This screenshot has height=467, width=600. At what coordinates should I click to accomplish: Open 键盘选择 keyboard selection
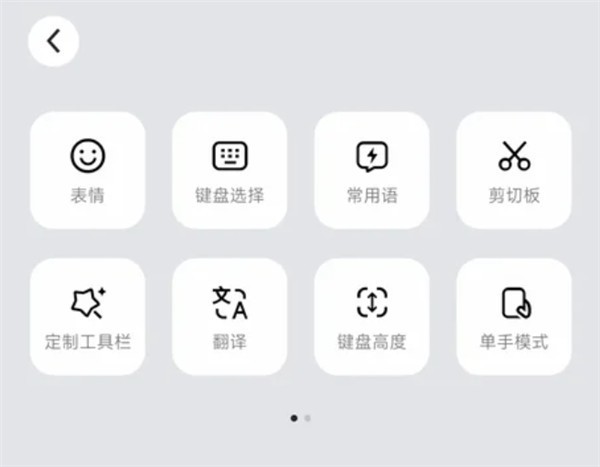(x=230, y=170)
